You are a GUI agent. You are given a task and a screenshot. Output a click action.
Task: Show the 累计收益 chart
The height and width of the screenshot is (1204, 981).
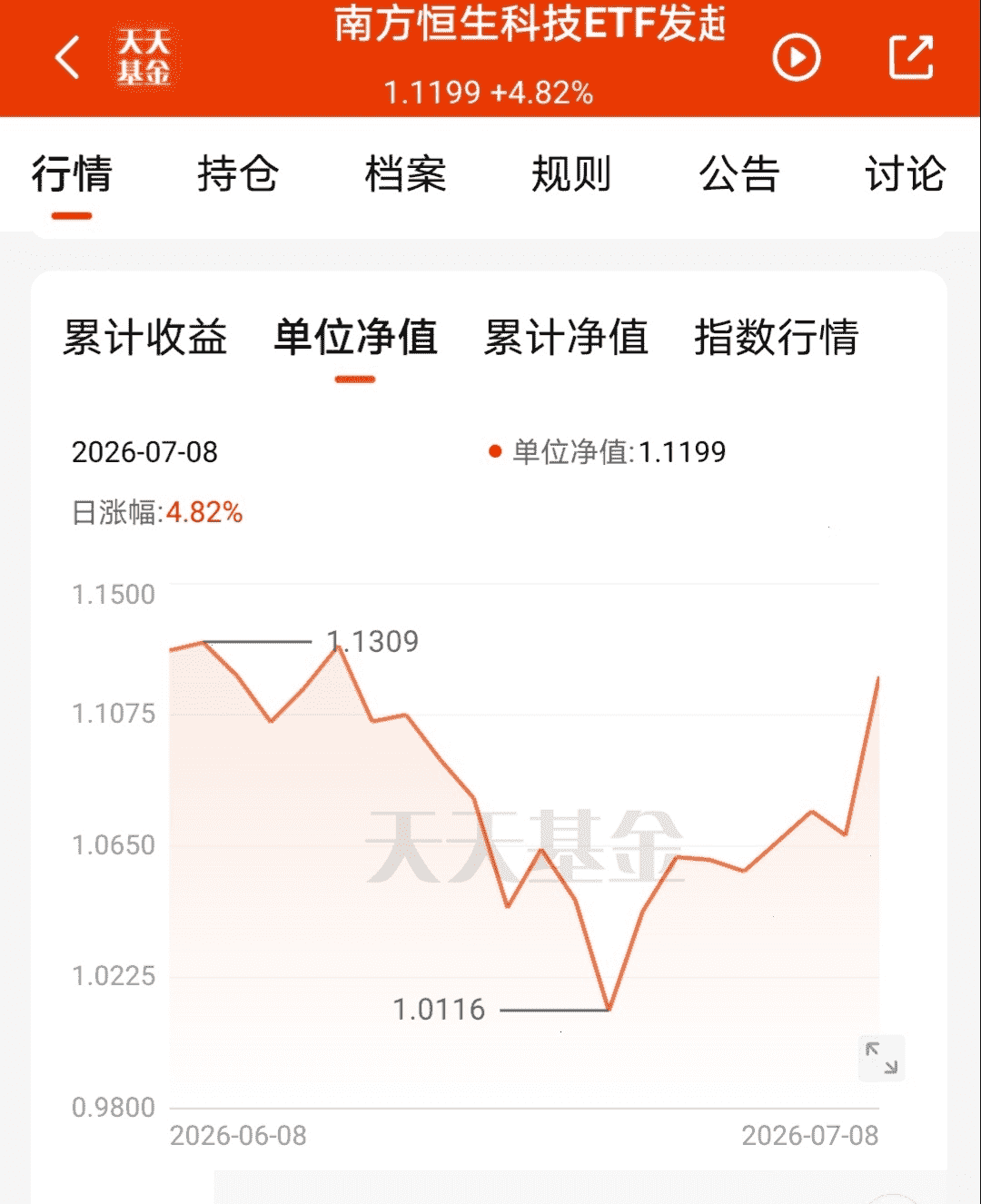pyautogui.click(x=145, y=337)
